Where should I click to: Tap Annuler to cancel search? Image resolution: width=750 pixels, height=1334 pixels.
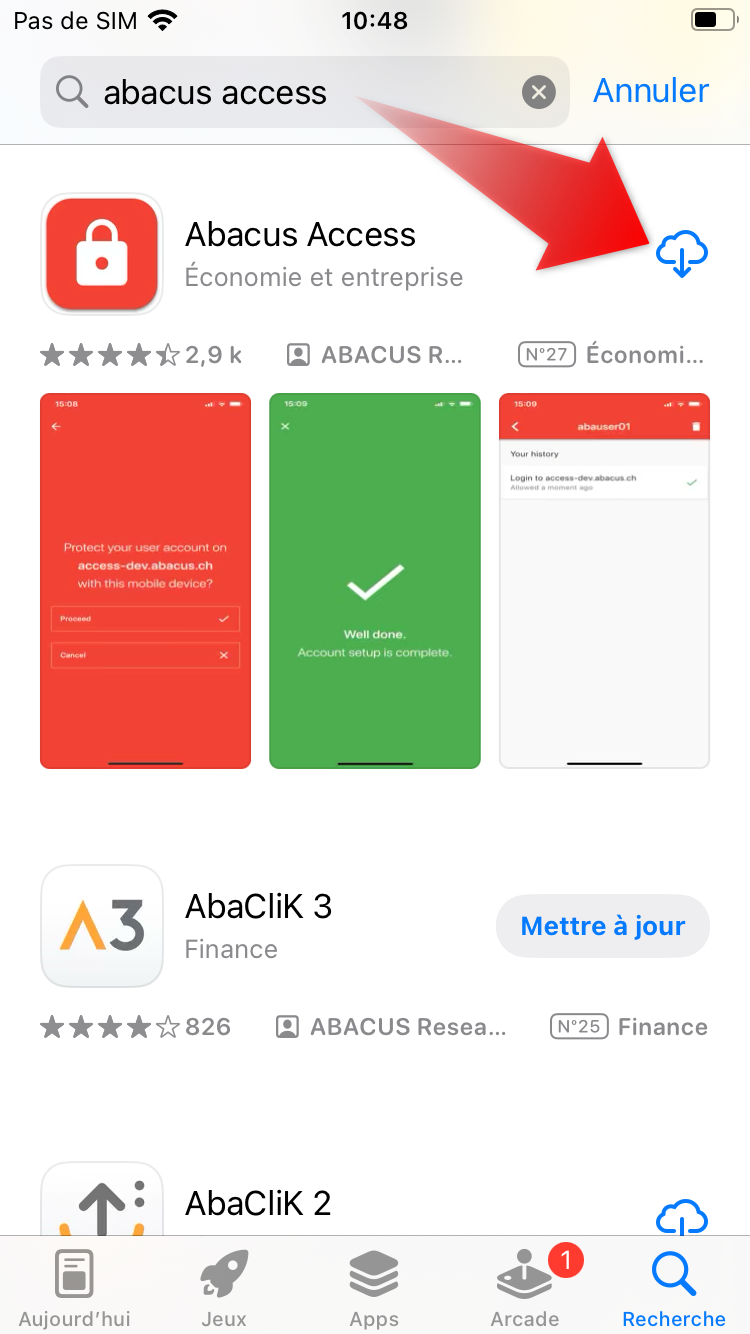click(x=651, y=91)
